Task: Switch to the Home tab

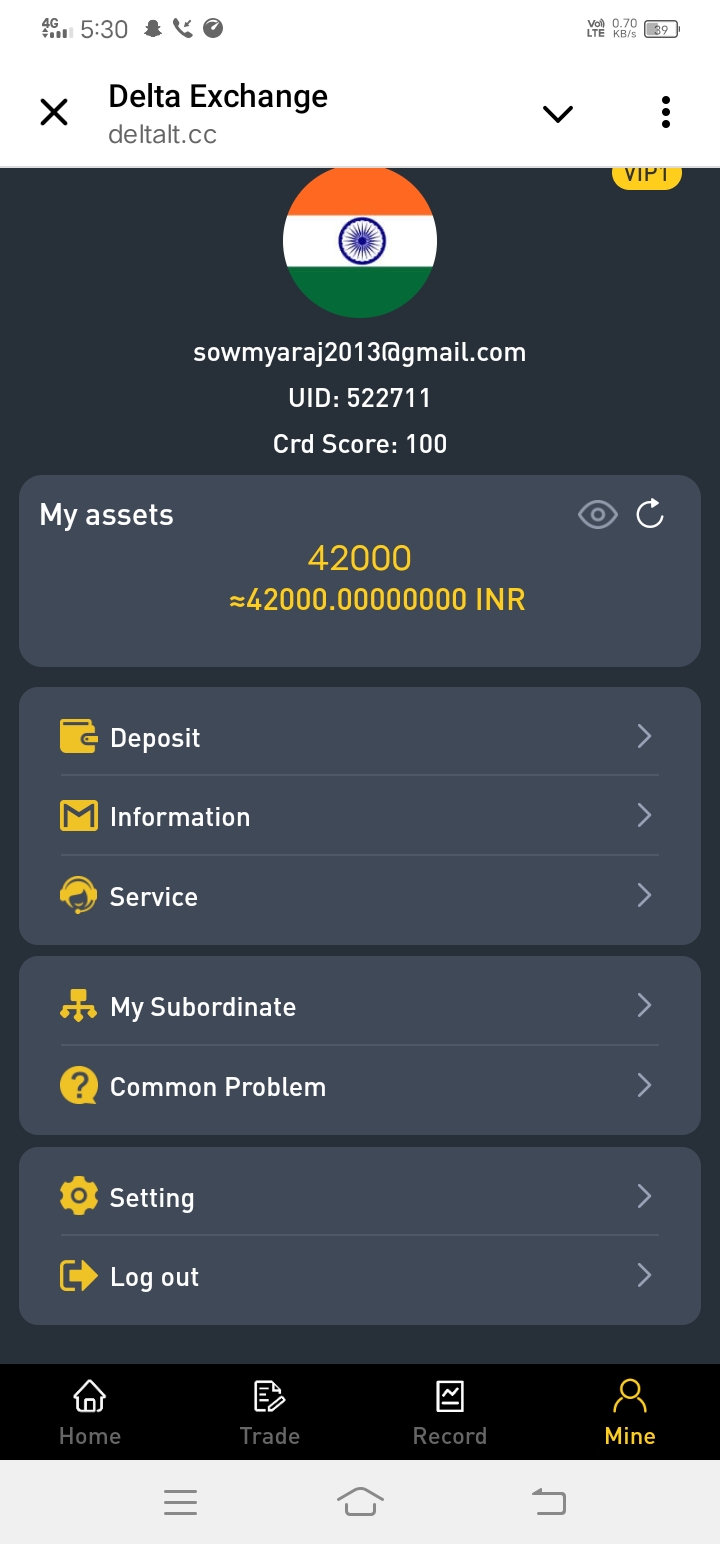Action: click(x=90, y=1412)
